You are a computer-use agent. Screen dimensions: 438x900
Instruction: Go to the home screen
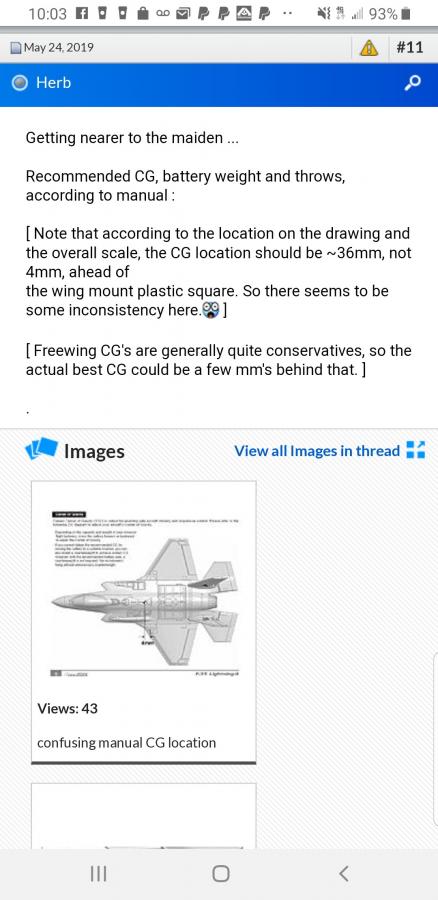220,874
